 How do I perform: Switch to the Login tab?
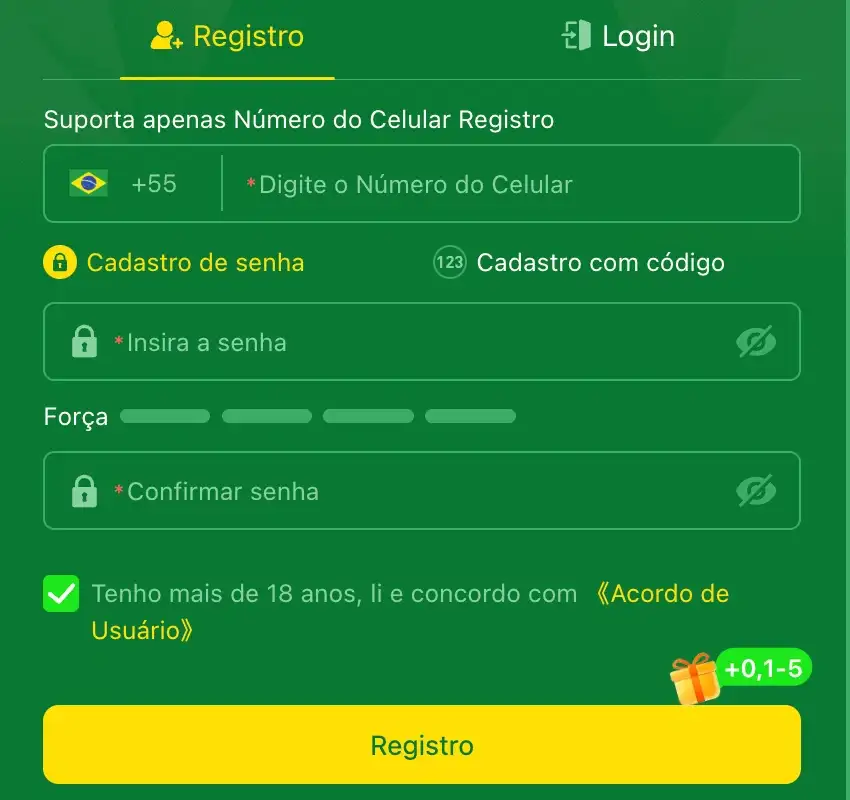click(x=618, y=38)
